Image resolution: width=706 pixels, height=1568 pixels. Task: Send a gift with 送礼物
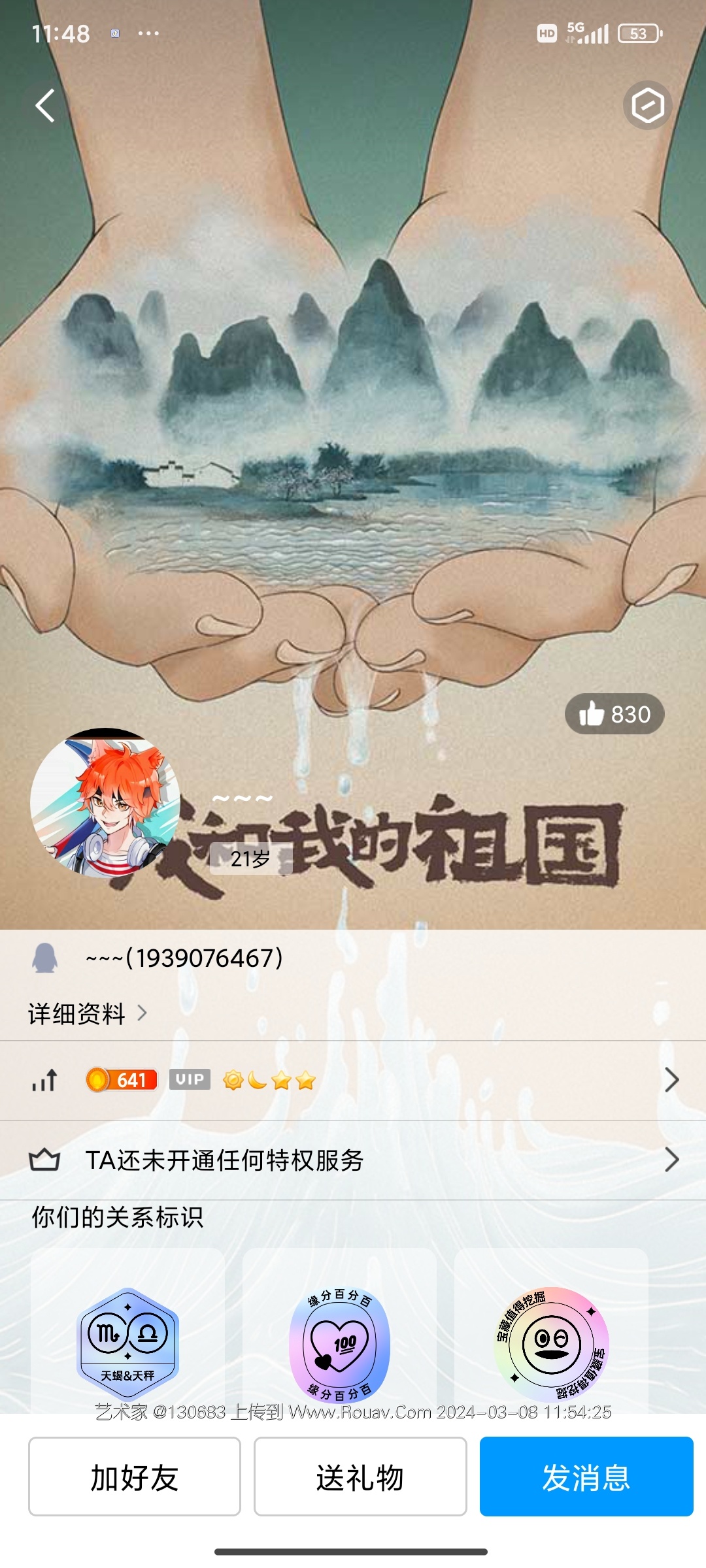[360, 1477]
